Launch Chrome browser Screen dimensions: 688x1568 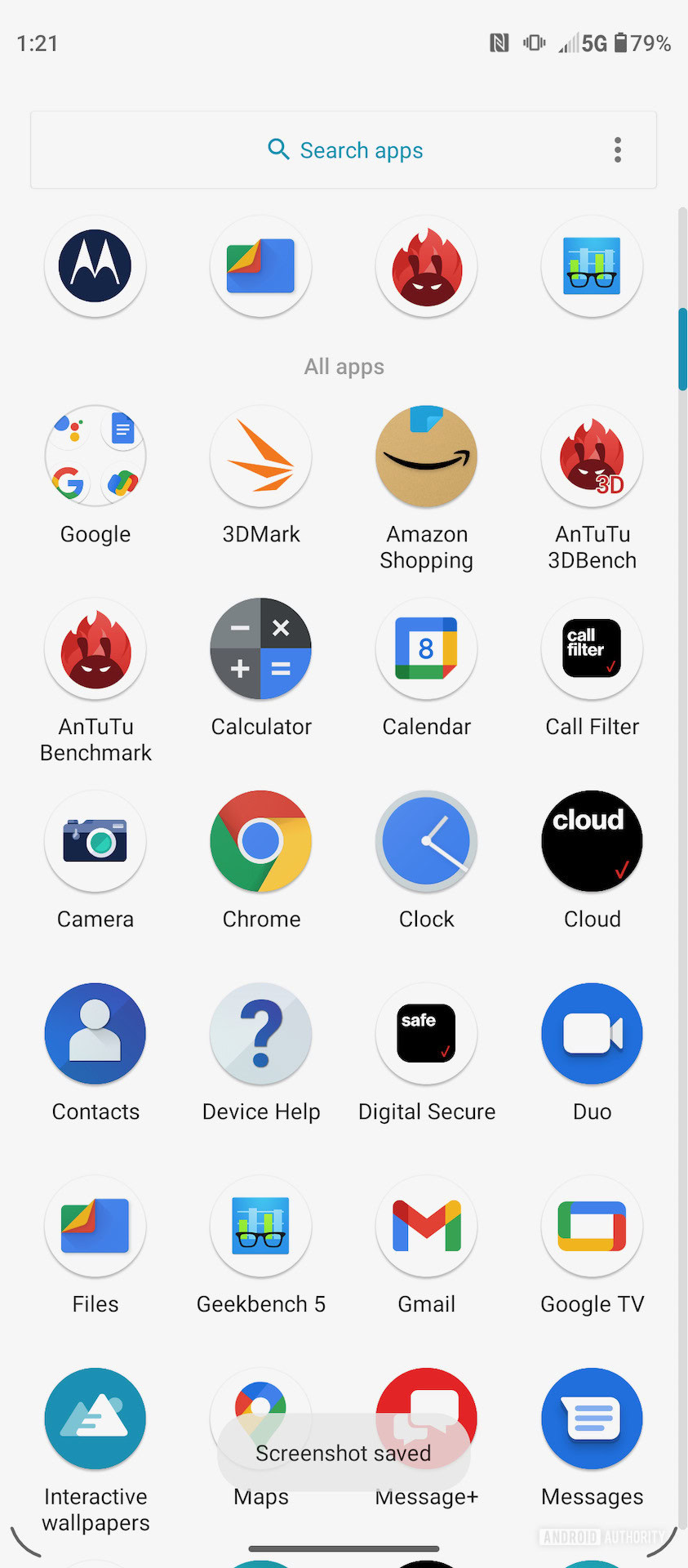[x=261, y=841]
